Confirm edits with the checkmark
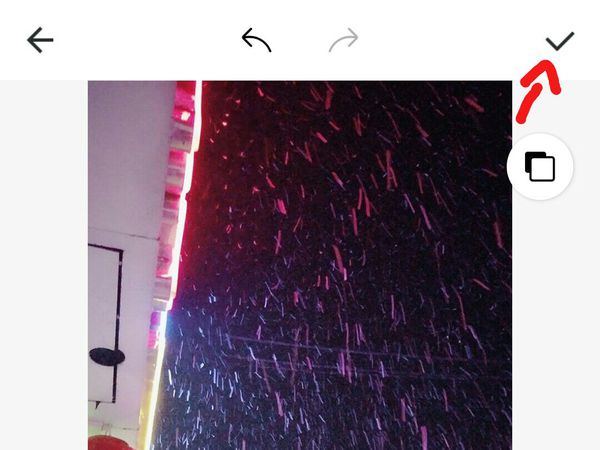The height and width of the screenshot is (450, 600). pos(560,40)
